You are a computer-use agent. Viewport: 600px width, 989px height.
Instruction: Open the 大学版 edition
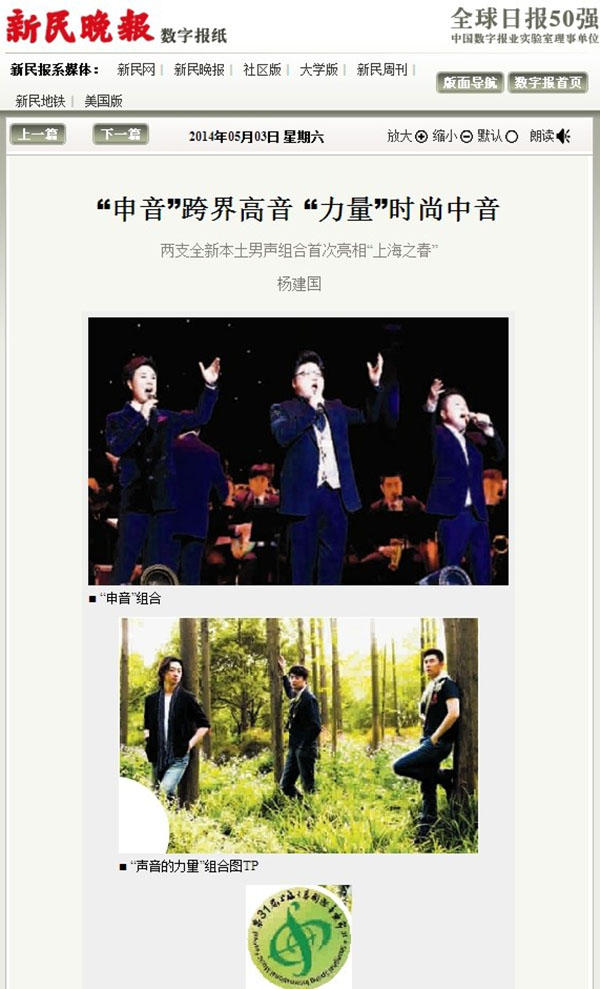click(x=319, y=70)
